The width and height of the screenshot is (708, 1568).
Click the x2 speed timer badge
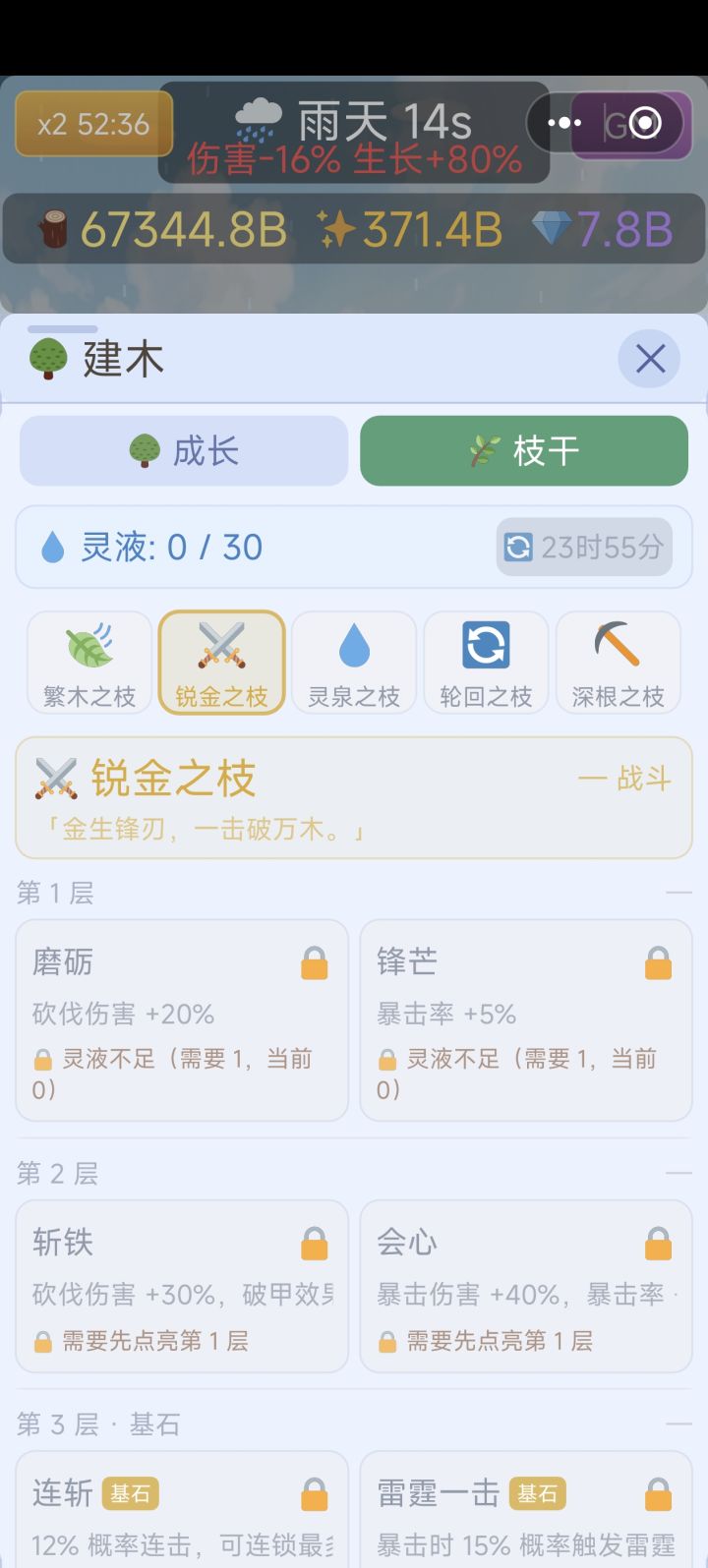[x=92, y=125]
